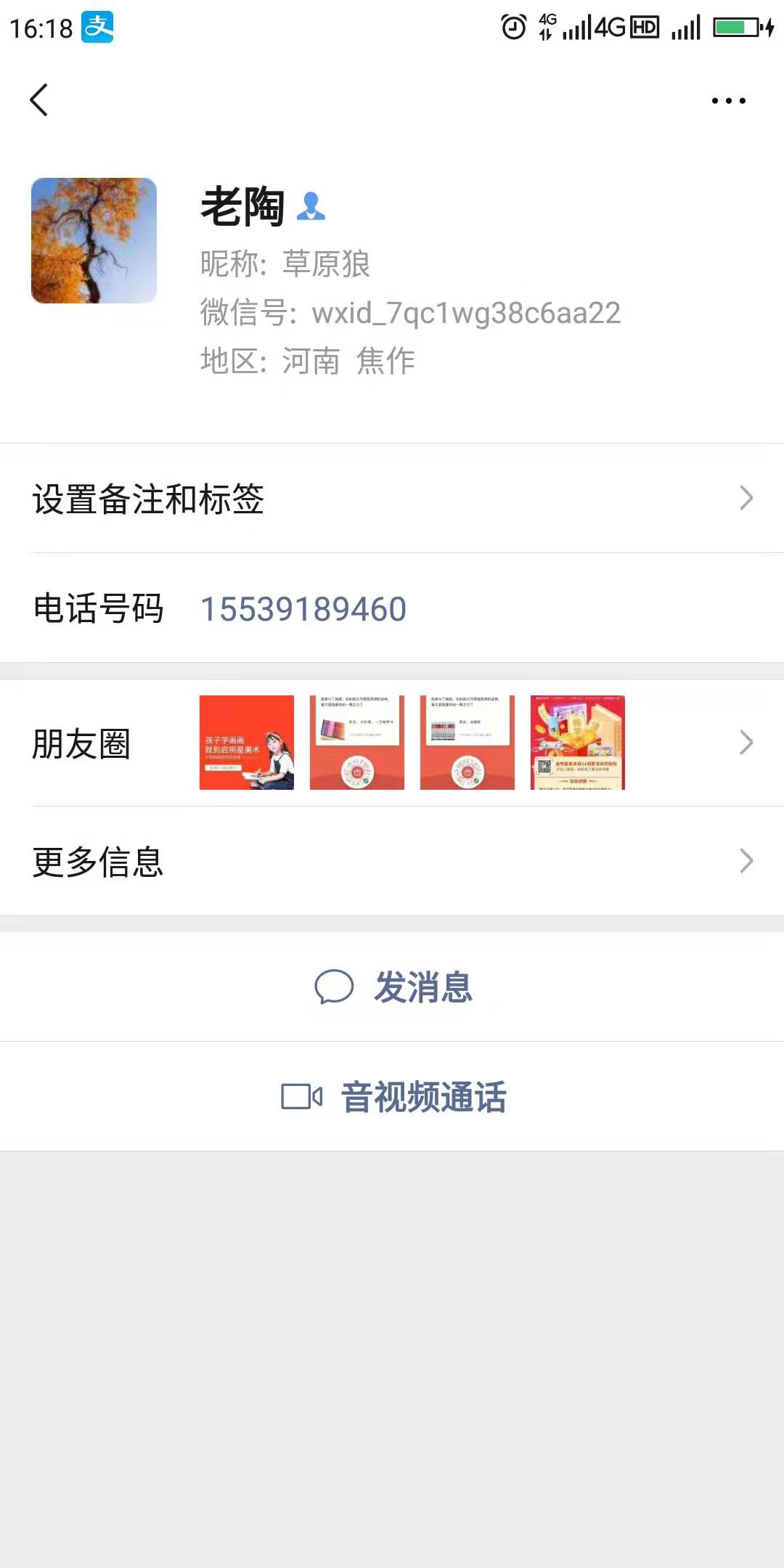Open the three-dot overflow menu
Screen dimensions: 784x1568
[x=728, y=101]
